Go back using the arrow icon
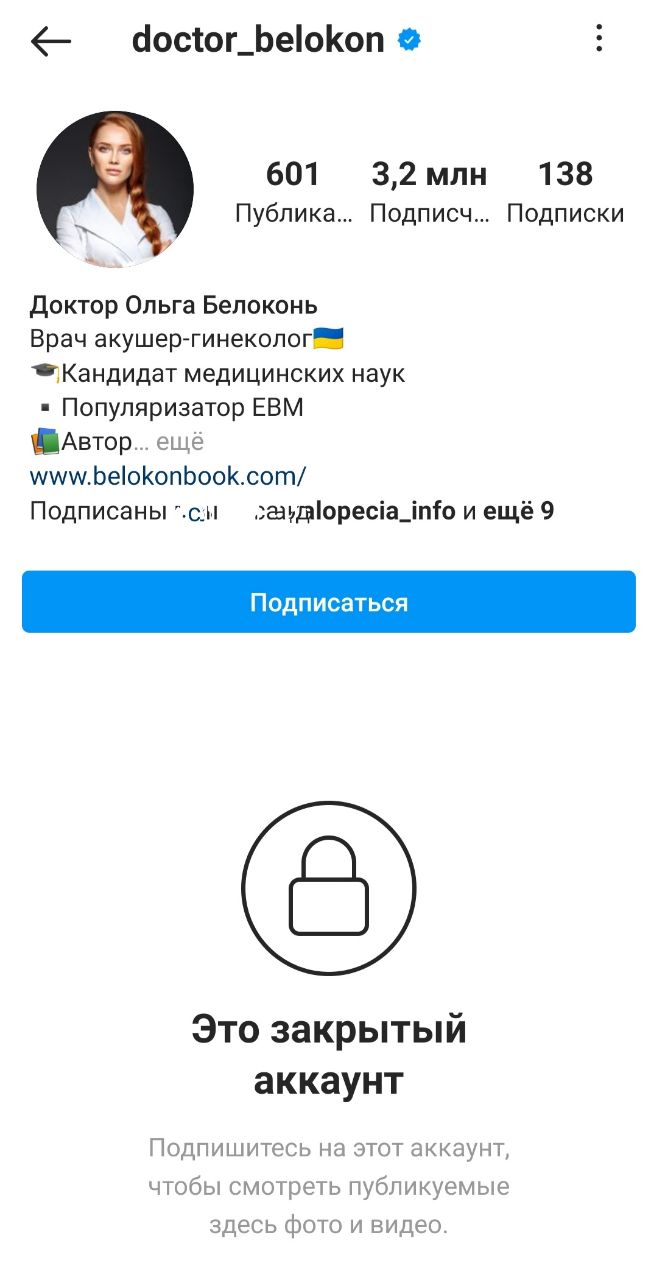 [51, 41]
